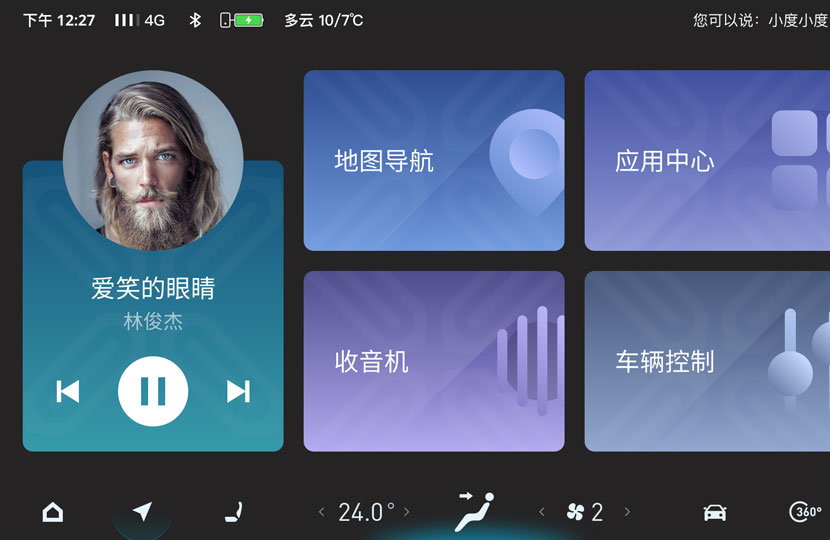The image size is (830, 540).
Task: Skip to the next track
Action: 238,391
